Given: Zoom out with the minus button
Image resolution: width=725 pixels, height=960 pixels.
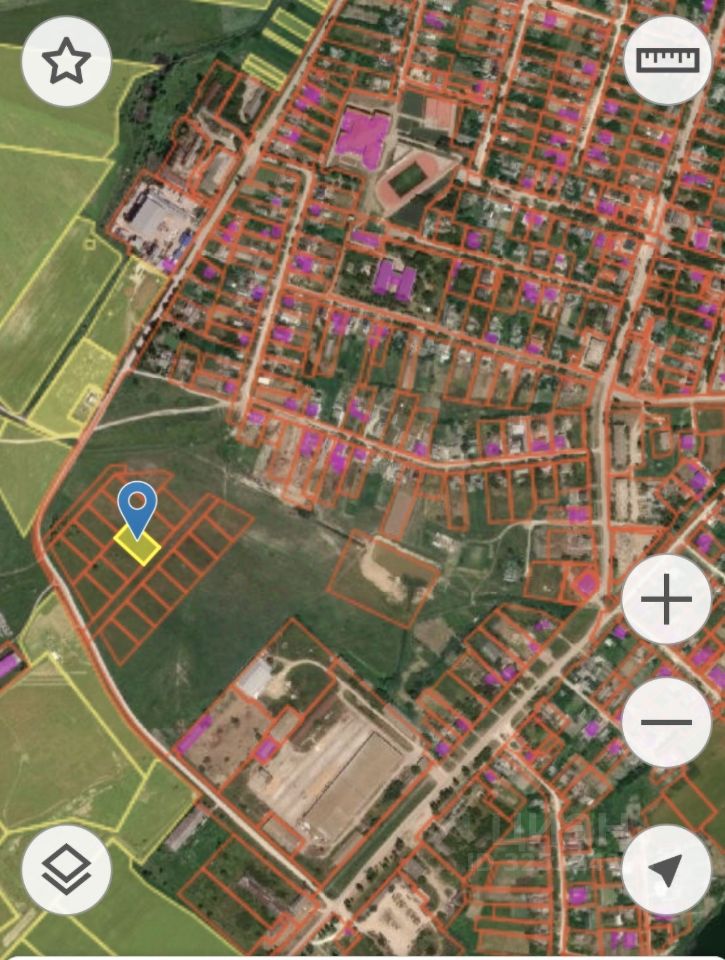Looking at the screenshot, I should pos(666,722).
